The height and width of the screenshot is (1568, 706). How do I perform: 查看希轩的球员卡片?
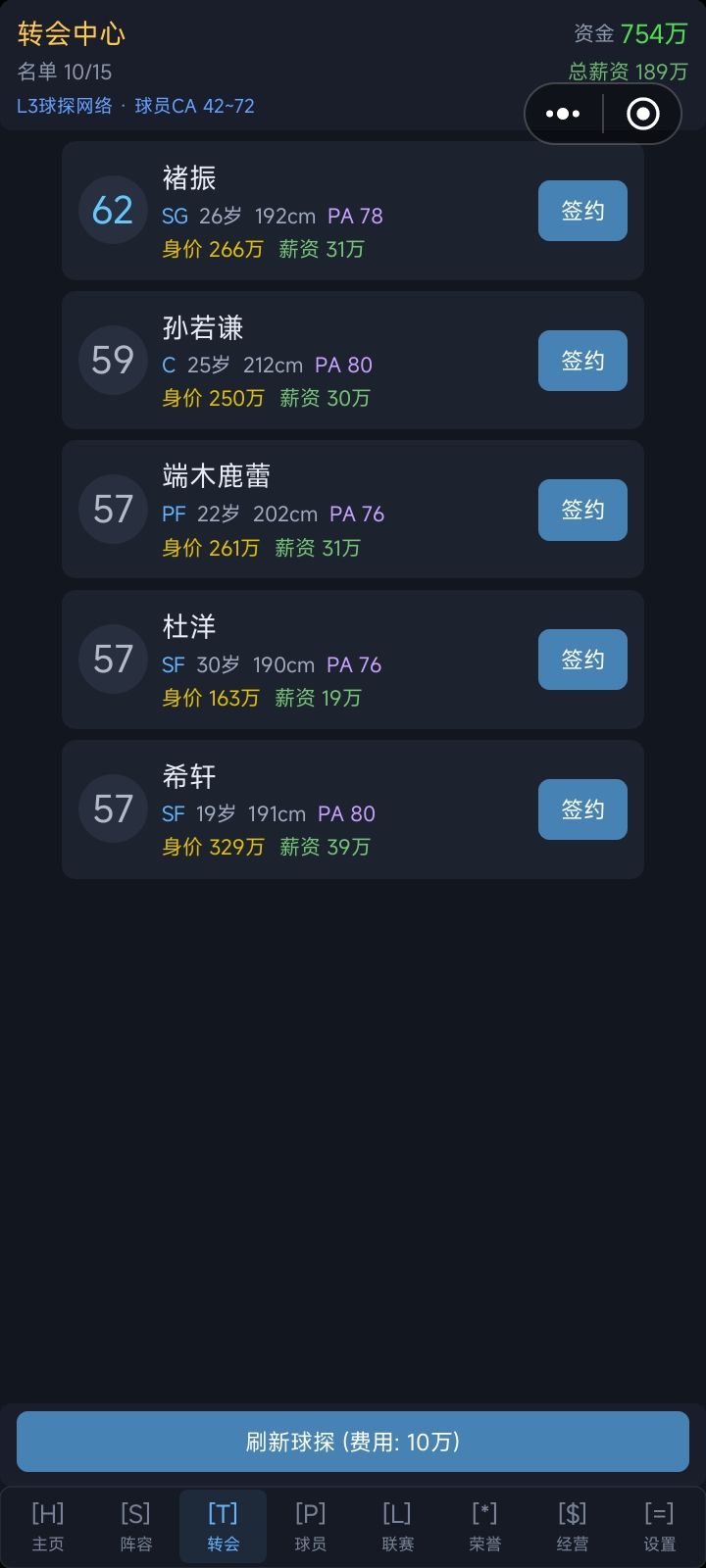click(294, 808)
